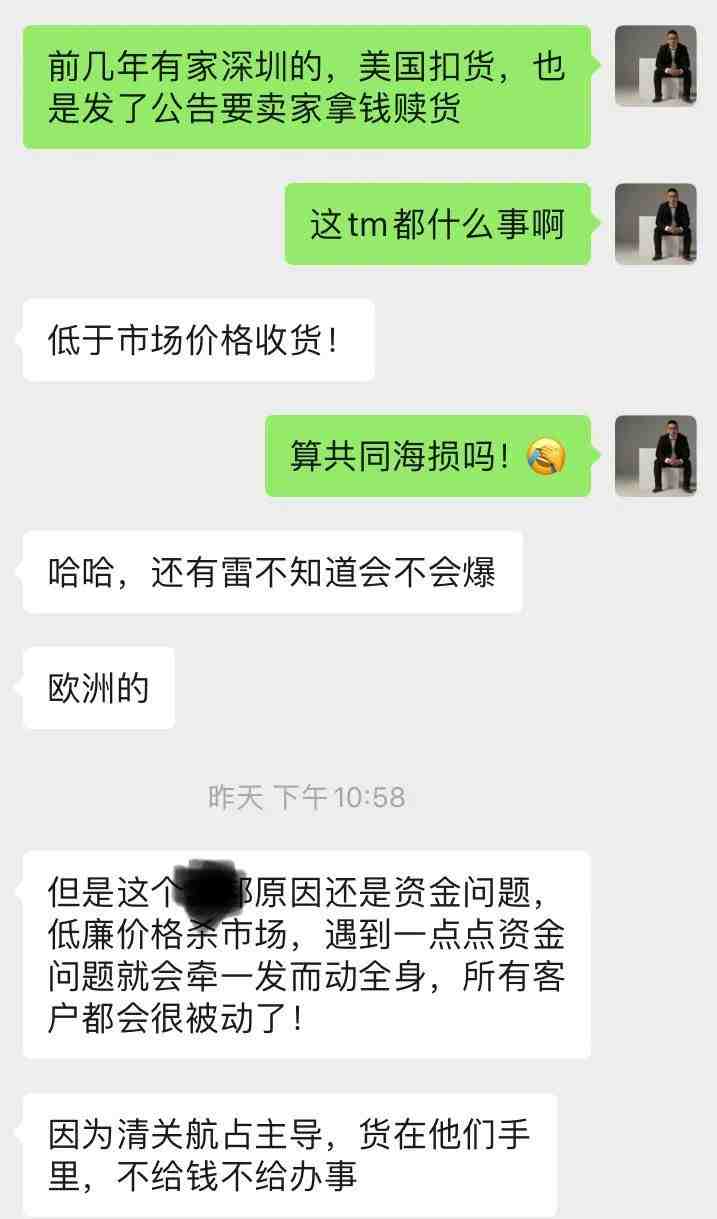
Task: Open sender's avatar beside the 前几年有家深圳的 message
Action: pyautogui.click(x=655, y=66)
